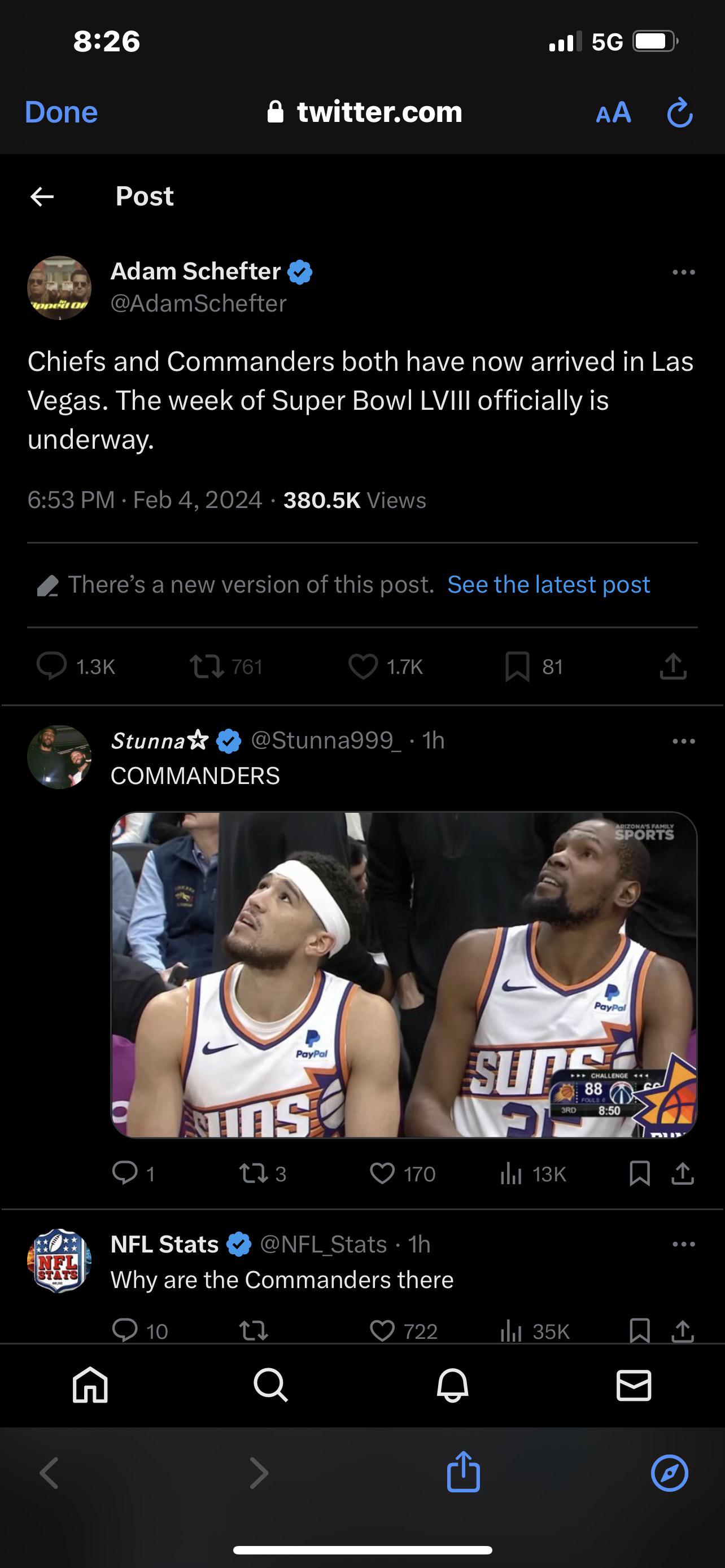Screen dimensions: 725x1568
Task: Reply to Adam Schefter's post
Action: [53, 666]
